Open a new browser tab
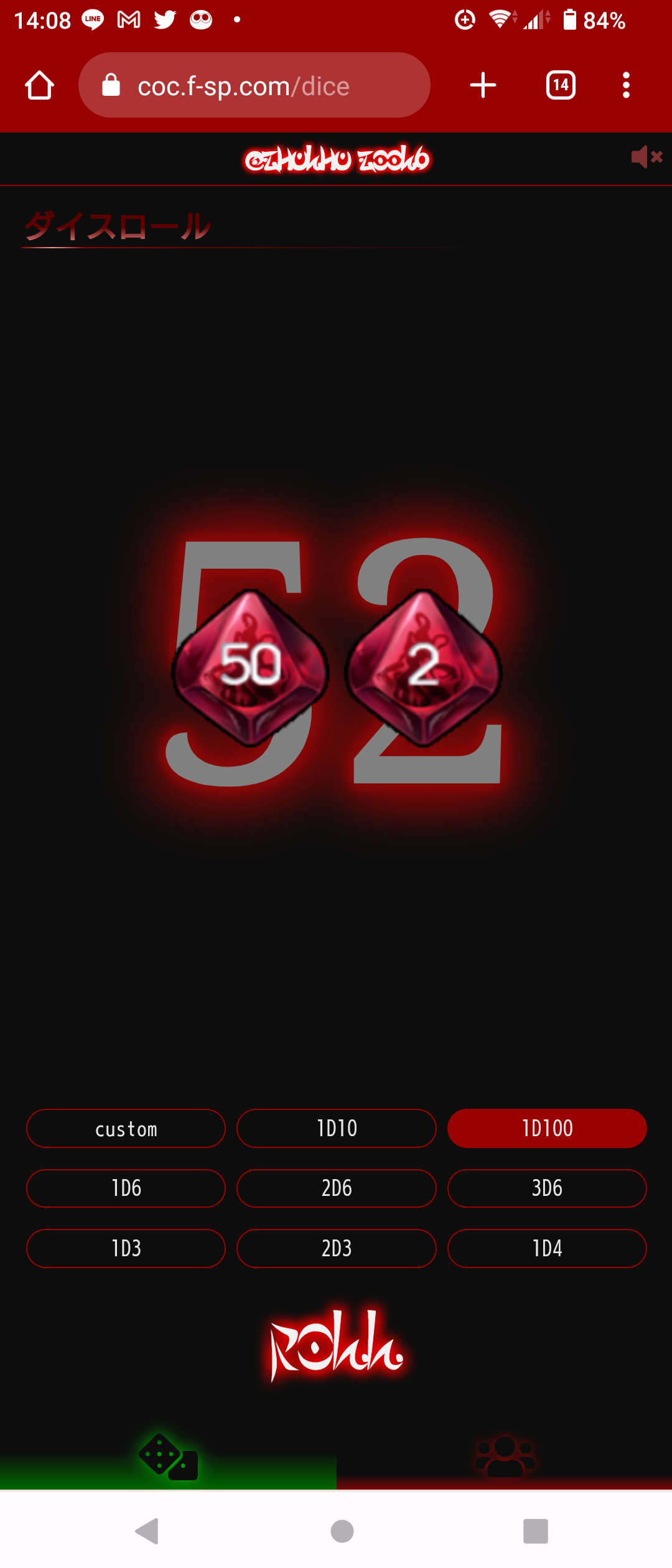The height and width of the screenshot is (1568, 672). click(483, 85)
